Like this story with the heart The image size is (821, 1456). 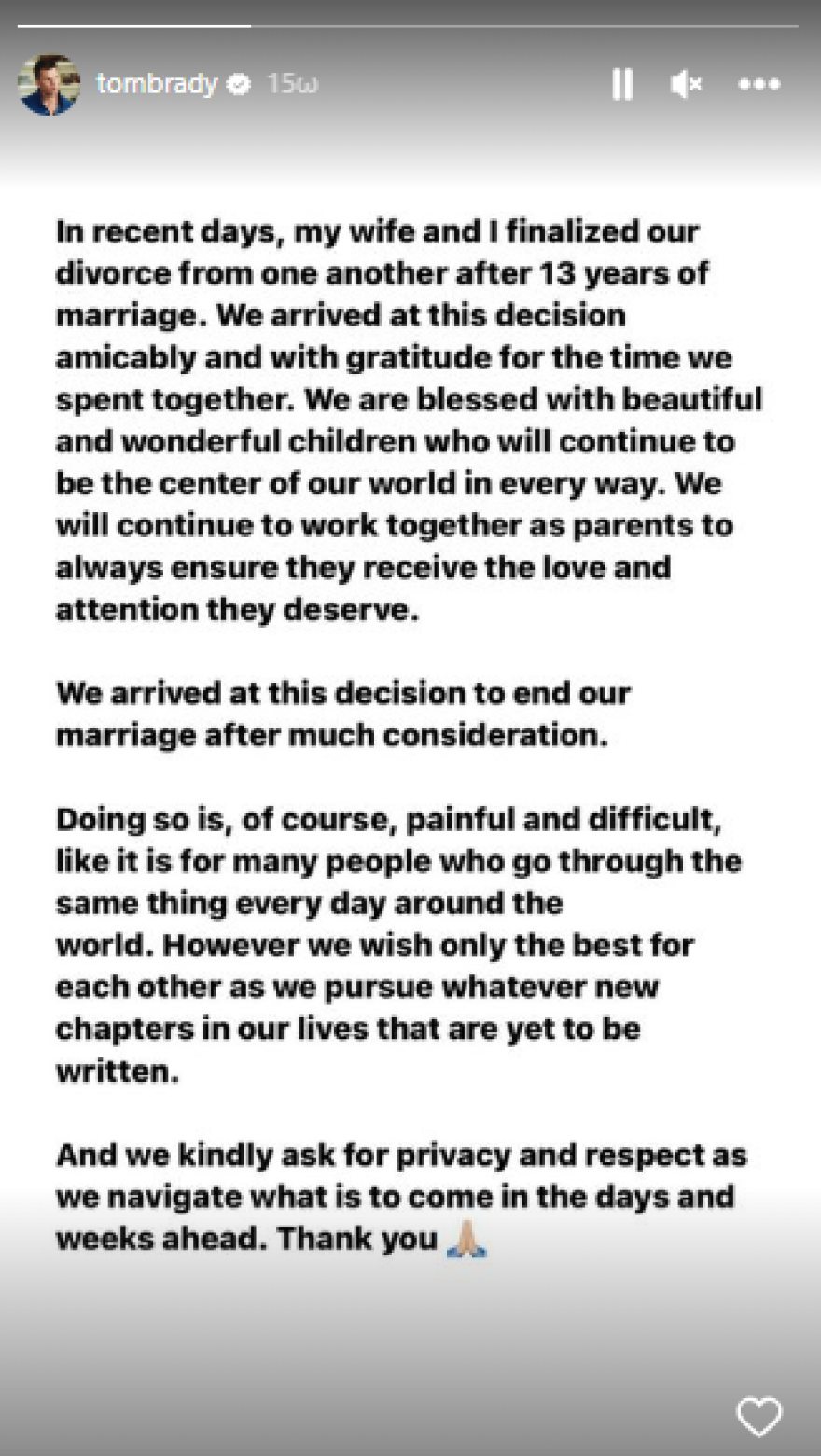coord(758,1418)
